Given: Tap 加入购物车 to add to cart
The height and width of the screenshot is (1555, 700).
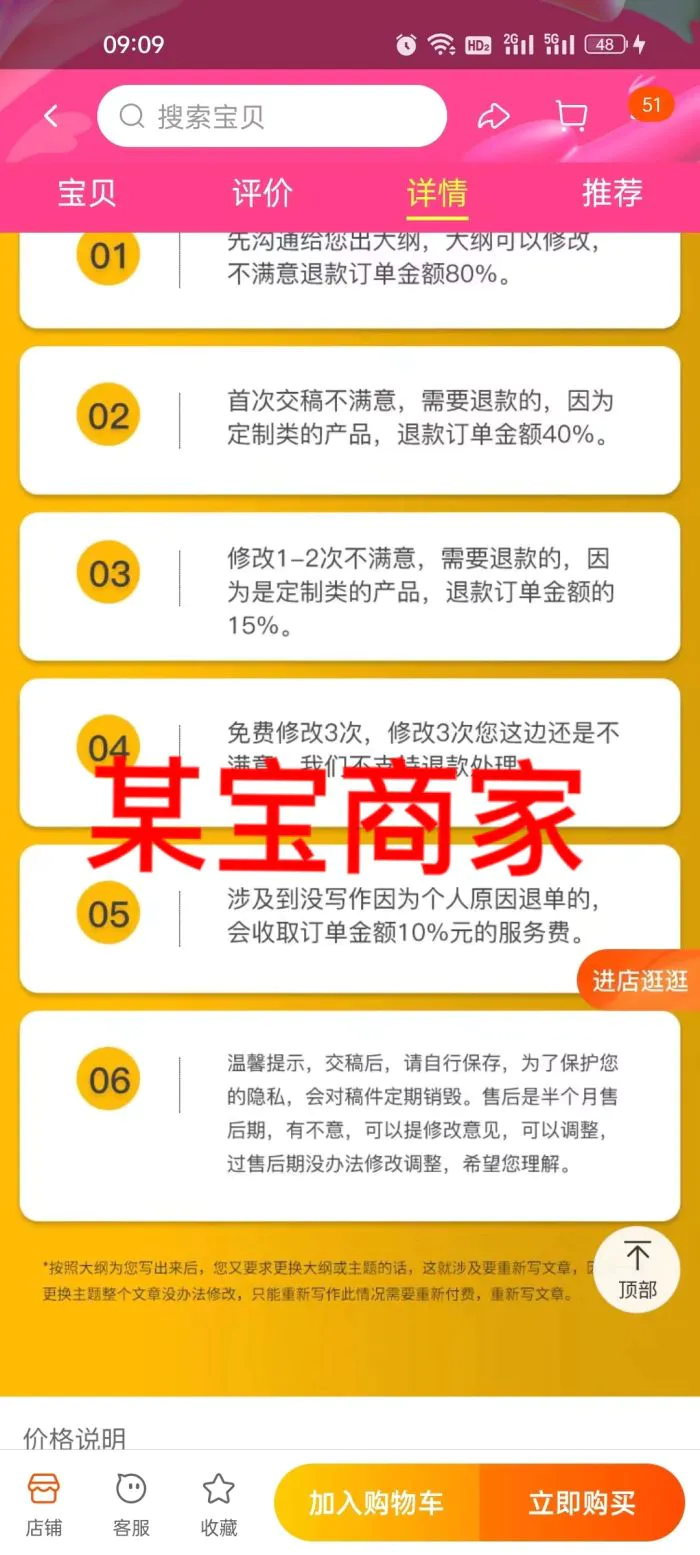Looking at the screenshot, I should click(x=376, y=1502).
